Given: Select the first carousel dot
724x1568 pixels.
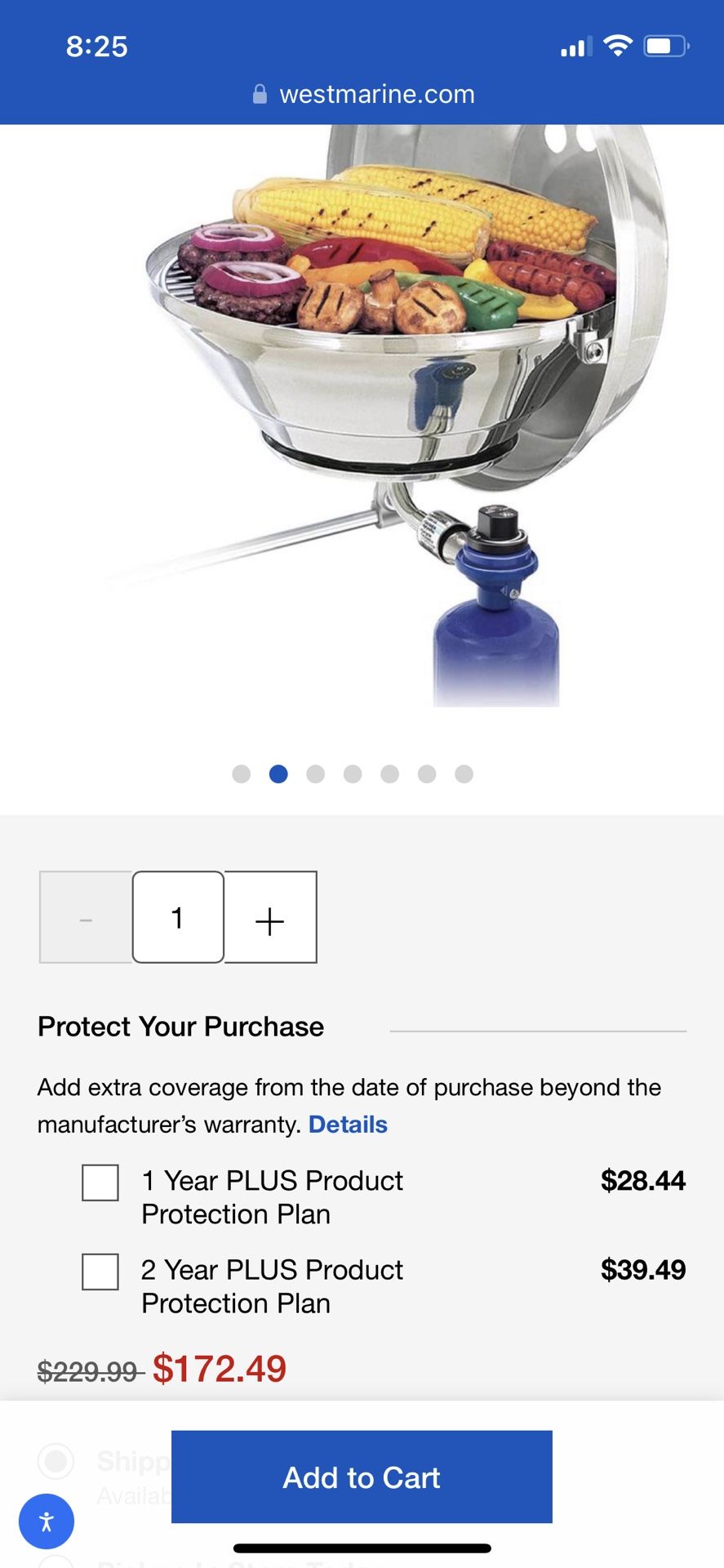Looking at the screenshot, I should point(242,773).
